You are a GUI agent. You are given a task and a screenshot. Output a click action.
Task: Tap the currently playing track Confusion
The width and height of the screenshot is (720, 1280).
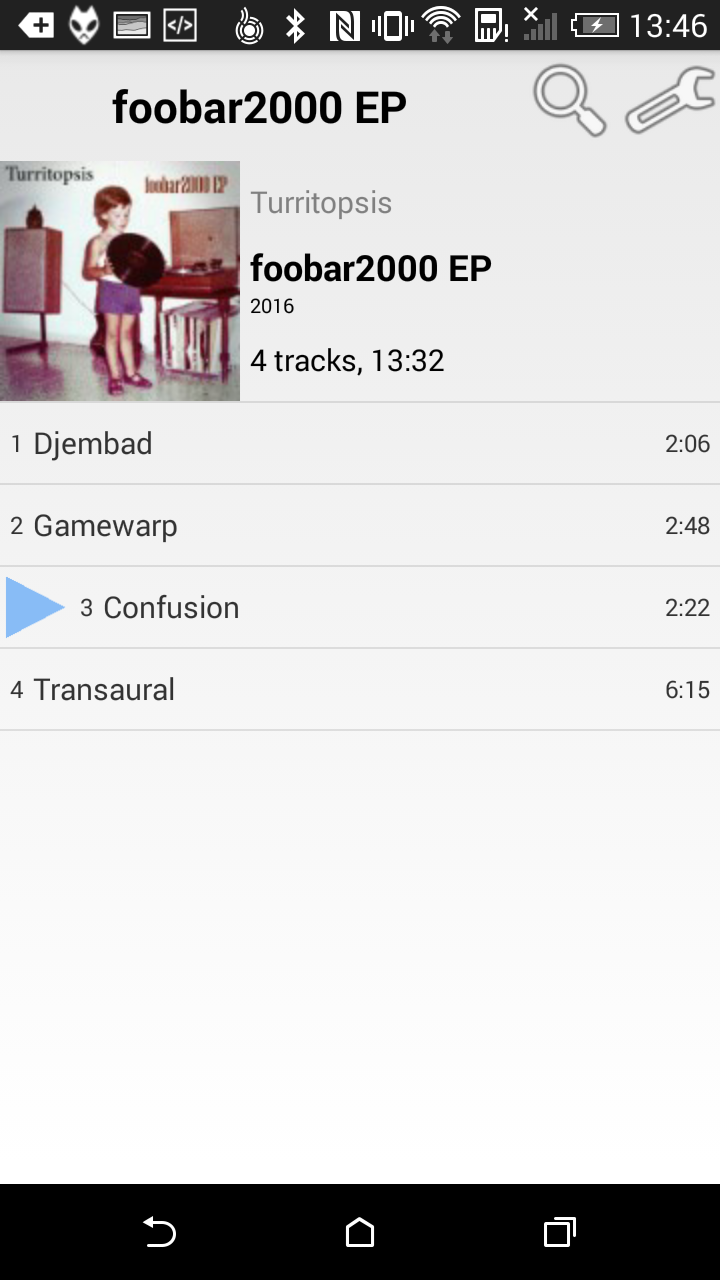(x=360, y=608)
